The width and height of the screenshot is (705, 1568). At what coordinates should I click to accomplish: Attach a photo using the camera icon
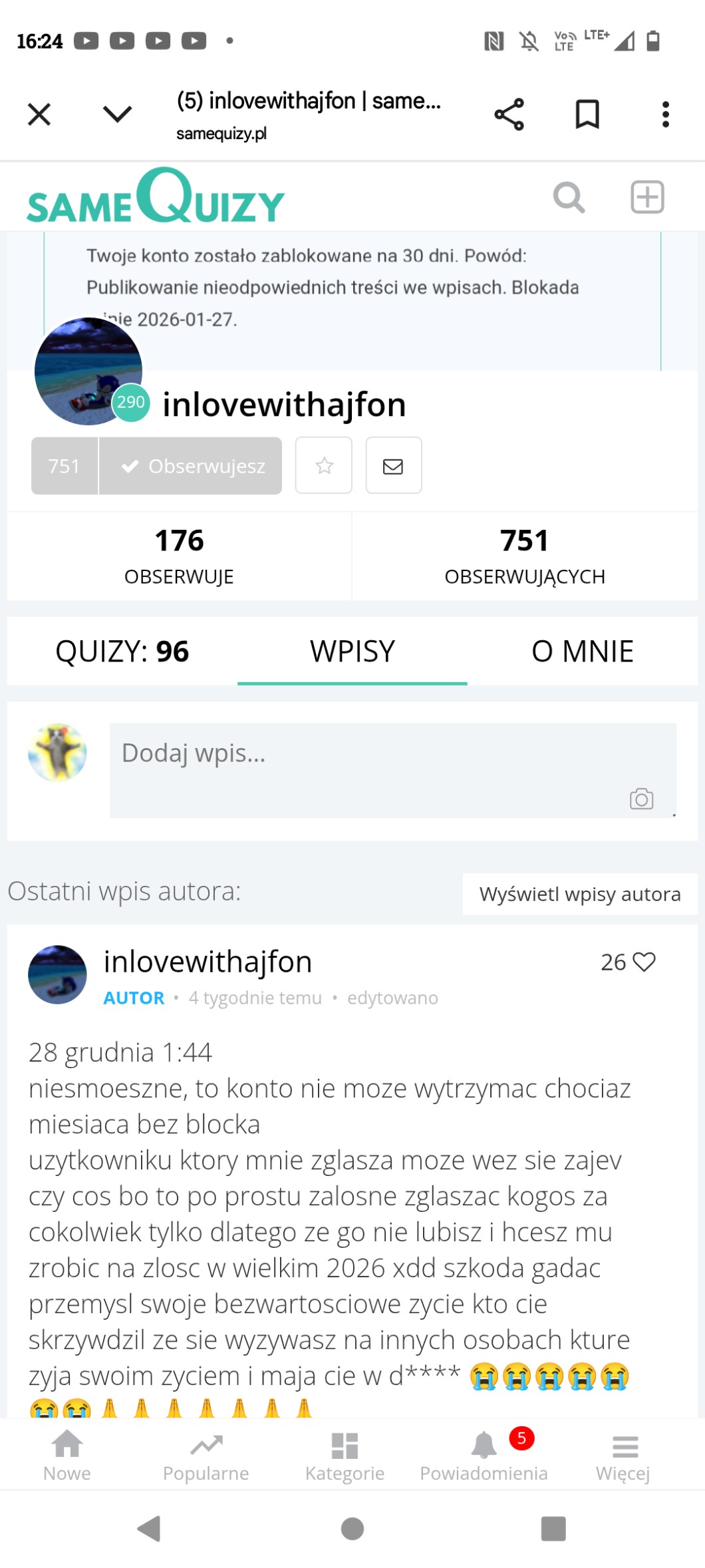pos(641,799)
